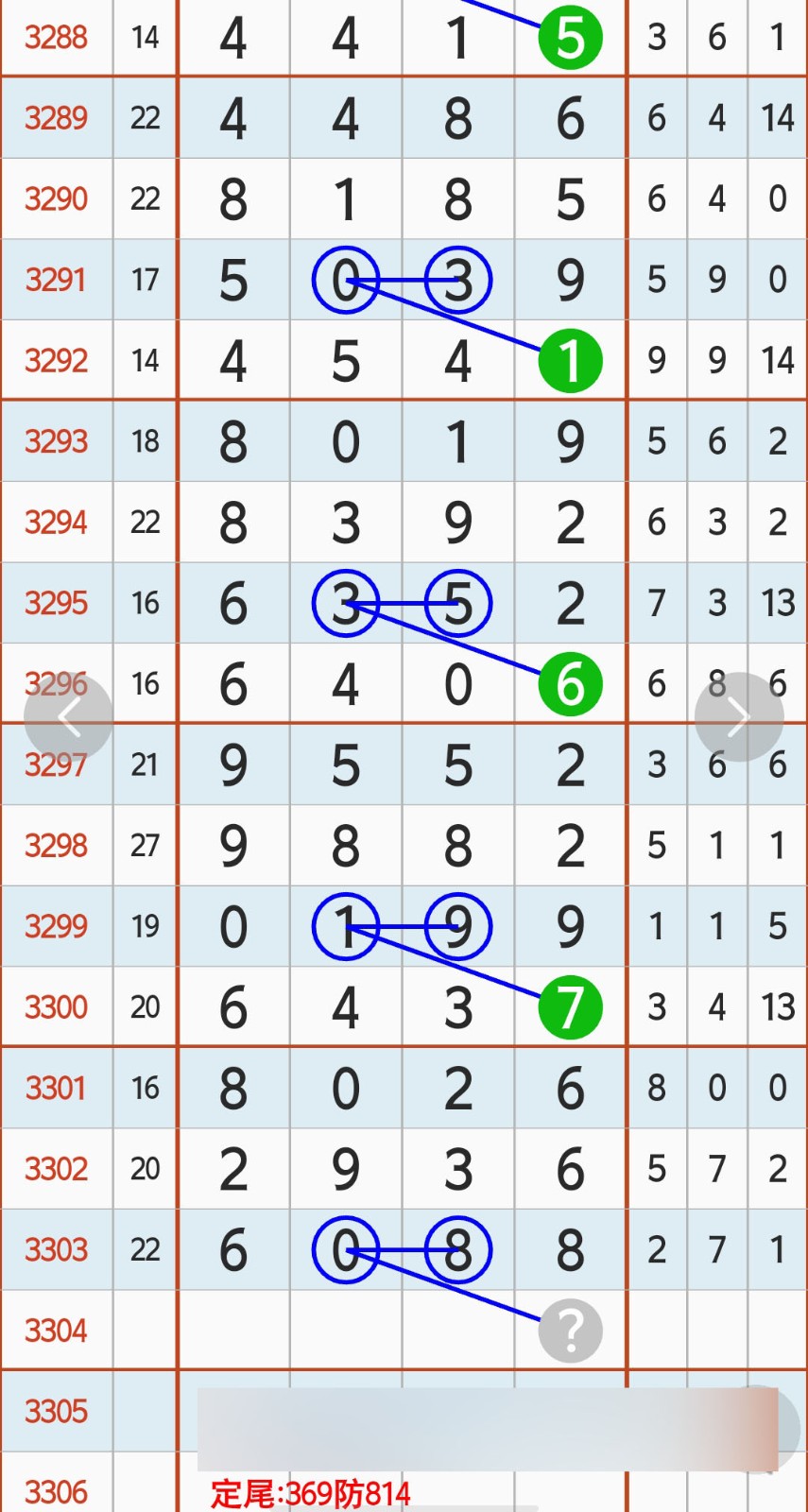Image resolution: width=808 pixels, height=1512 pixels.
Task: Expand row 3305 details
Action: coord(57,1411)
